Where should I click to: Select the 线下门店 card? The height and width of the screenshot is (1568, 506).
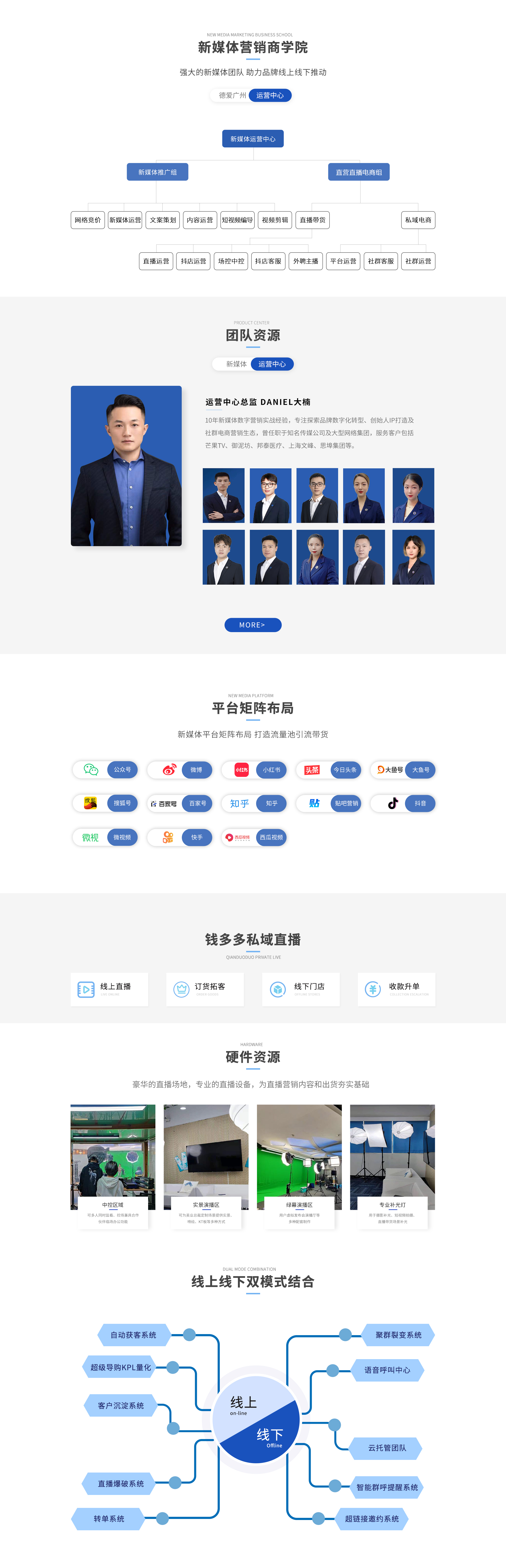(300, 989)
